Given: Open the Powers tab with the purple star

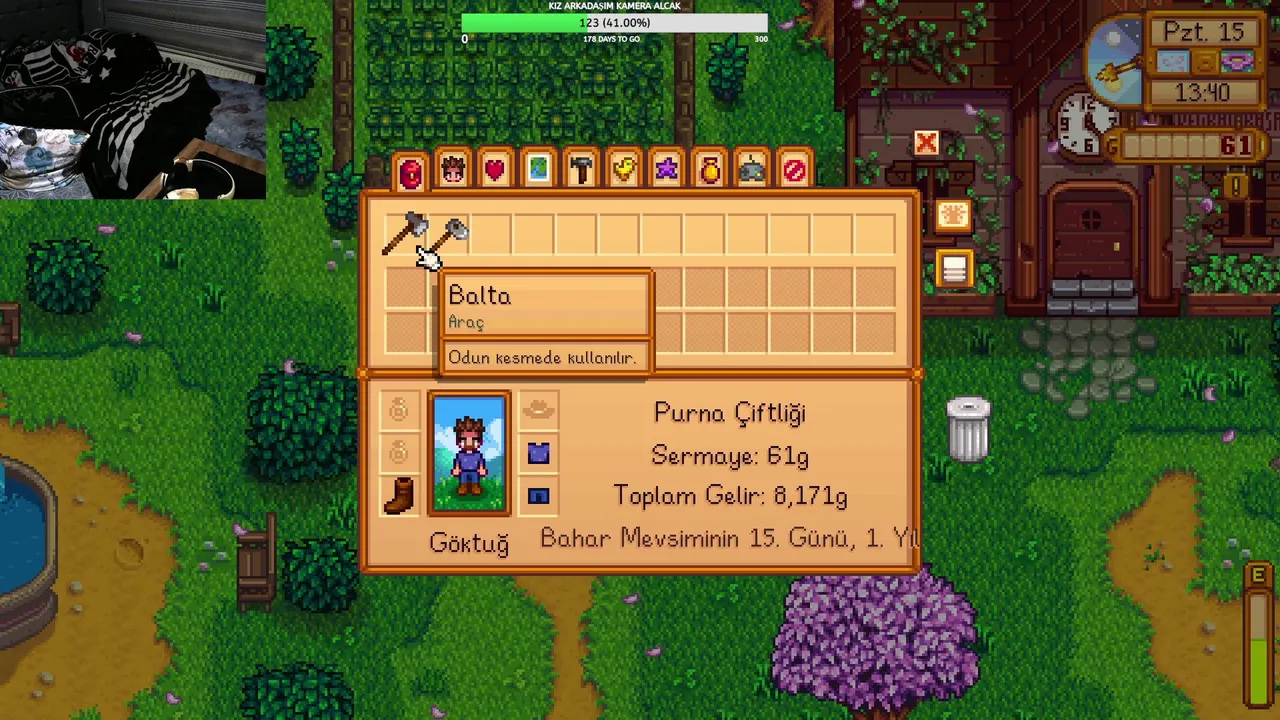Looking at the screenshot, I should click(666, 171).
